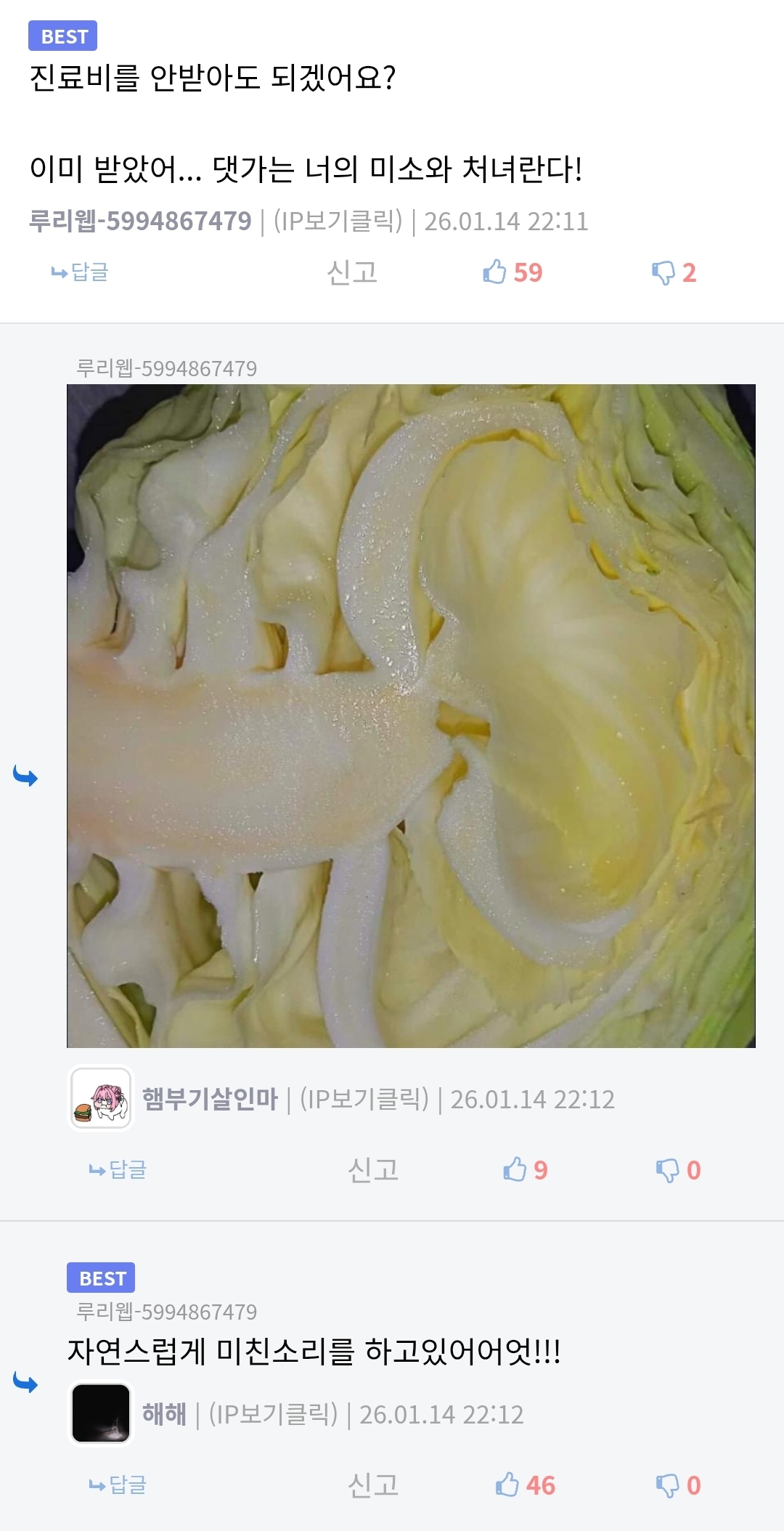Open 햄부기살인마's burger profile avatar
The width and height of the screenshot is (784, 1531).
pyautogui.click(x=101, y=1098)
